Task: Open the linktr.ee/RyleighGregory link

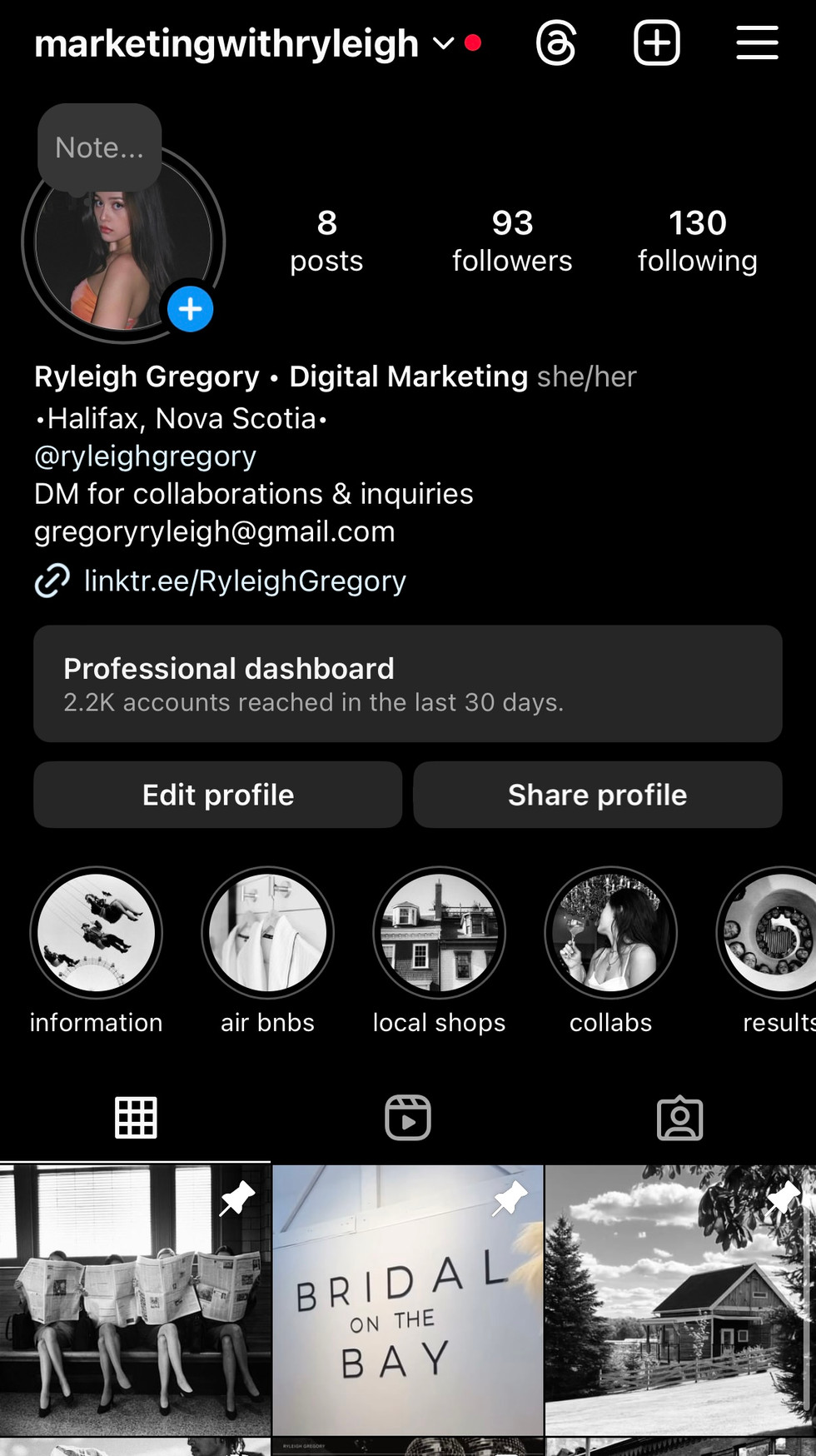Action: [x=245, y=581]
